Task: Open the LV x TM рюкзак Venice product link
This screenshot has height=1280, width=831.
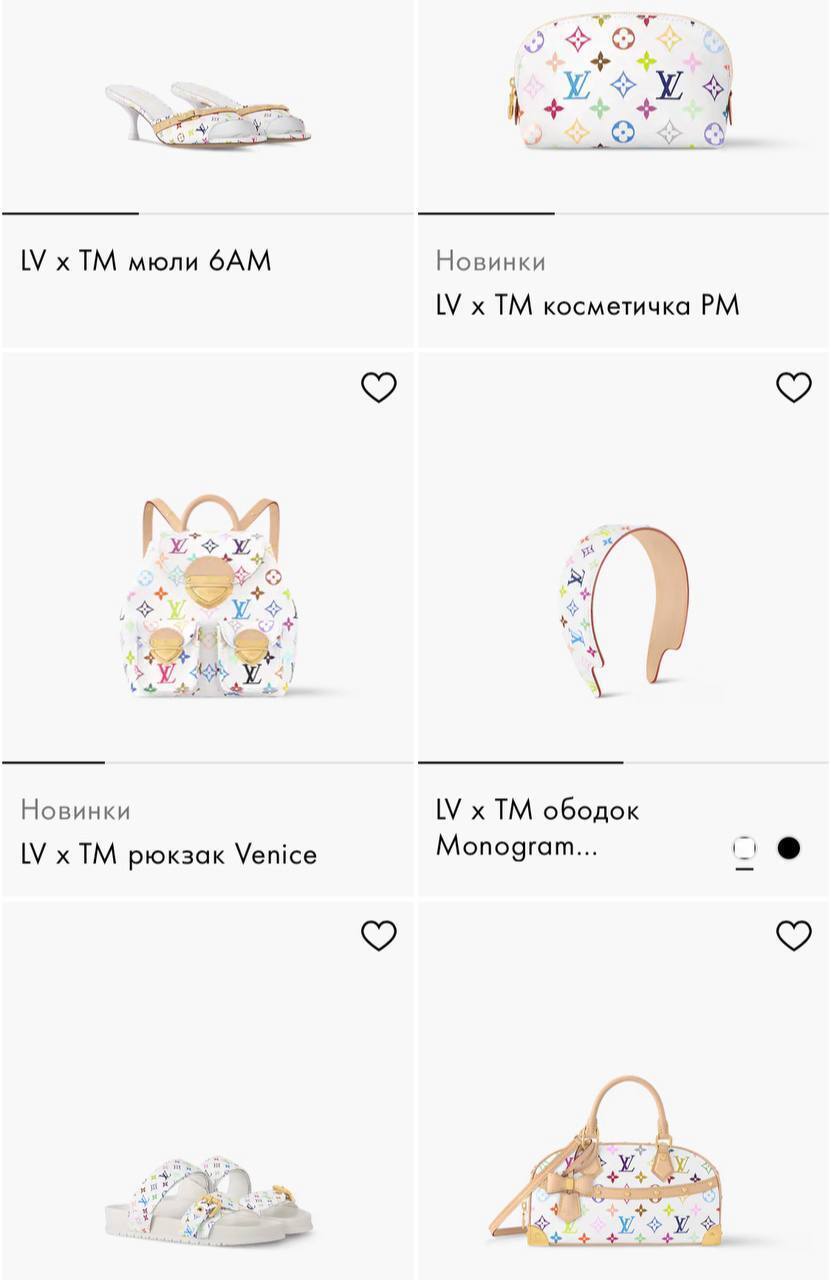Action: [167, 855]
